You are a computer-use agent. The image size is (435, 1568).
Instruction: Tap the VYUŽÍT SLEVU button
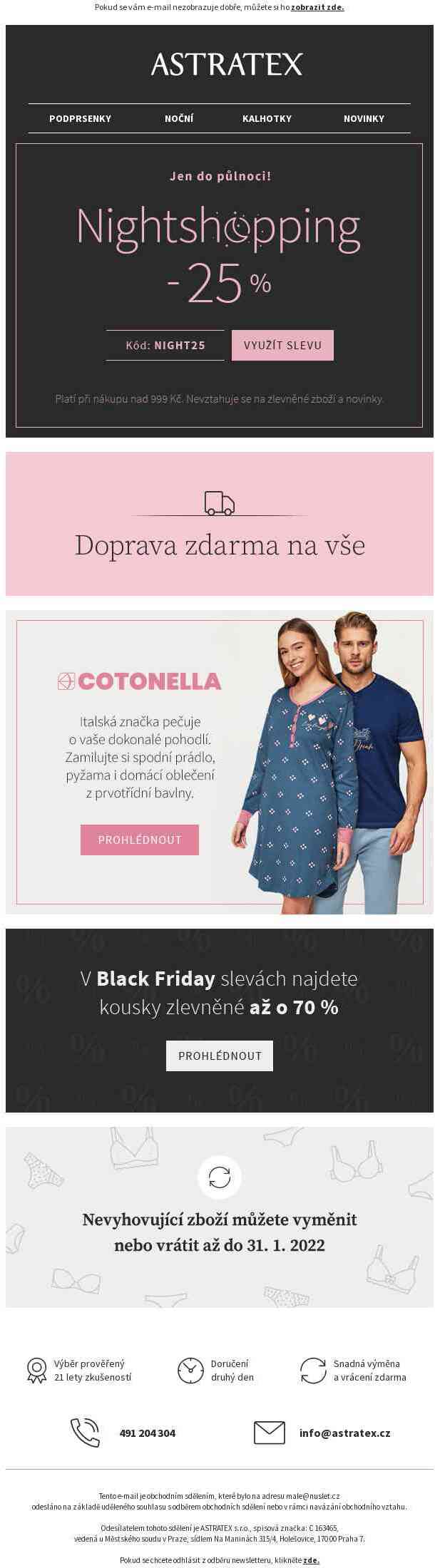point(282,345)
